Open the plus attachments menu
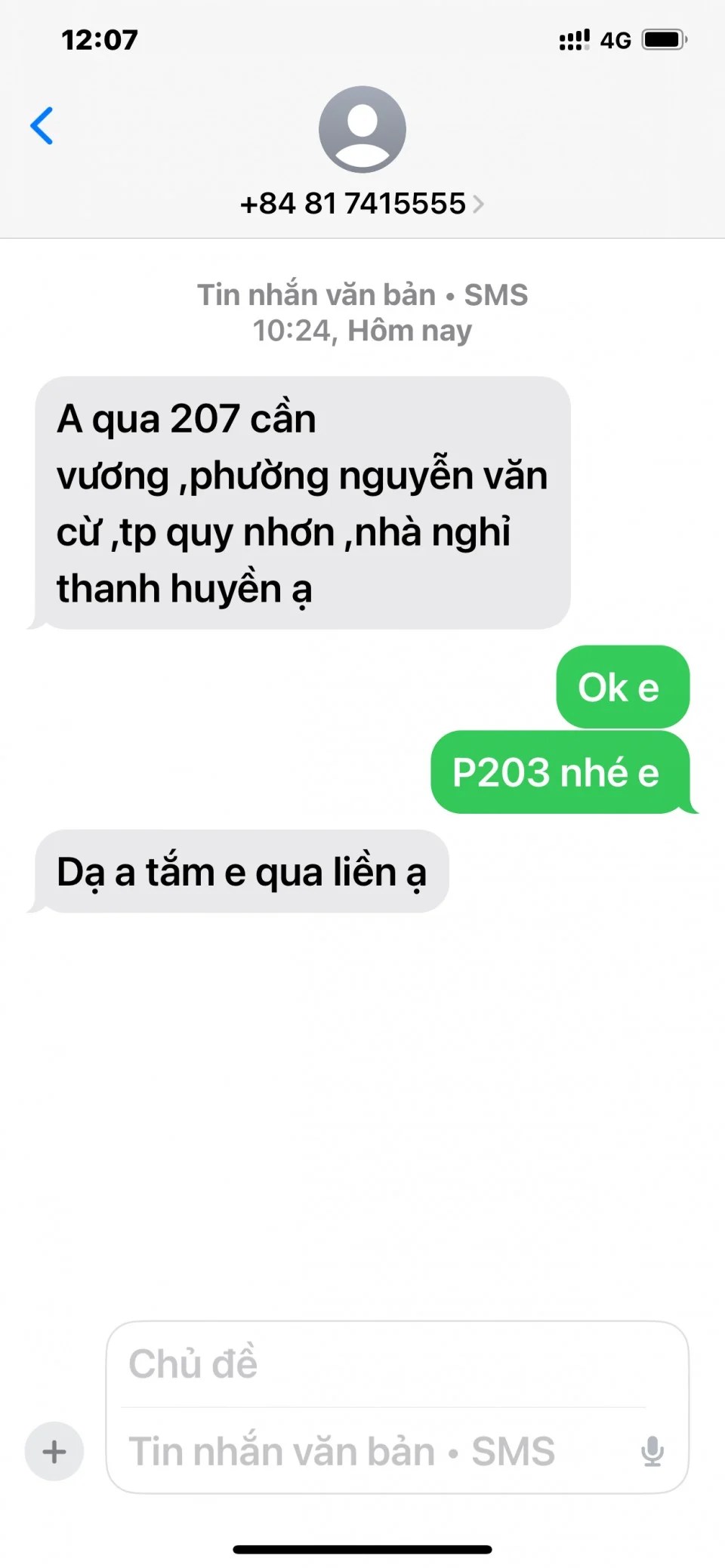This screenshot has height=1568, width=725. click(54, 1451)
